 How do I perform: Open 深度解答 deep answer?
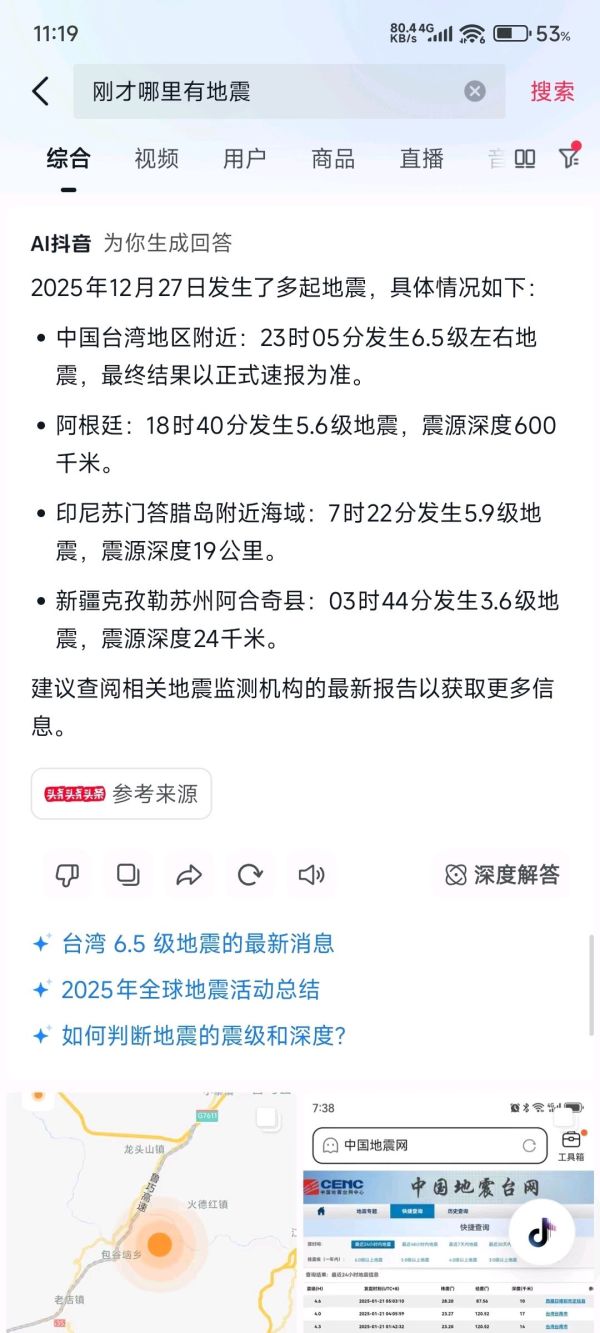502,876
